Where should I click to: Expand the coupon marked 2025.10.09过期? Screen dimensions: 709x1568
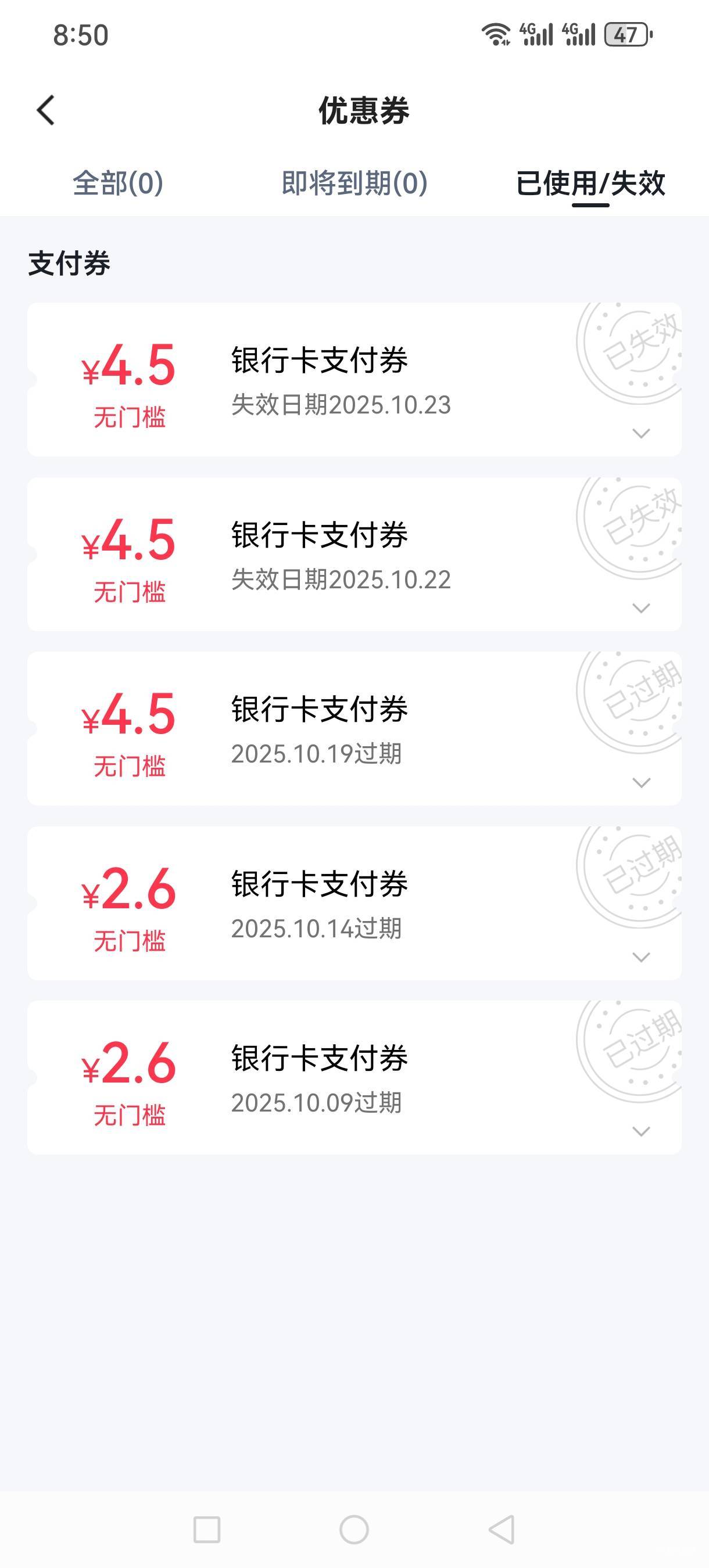point(641,1131)
